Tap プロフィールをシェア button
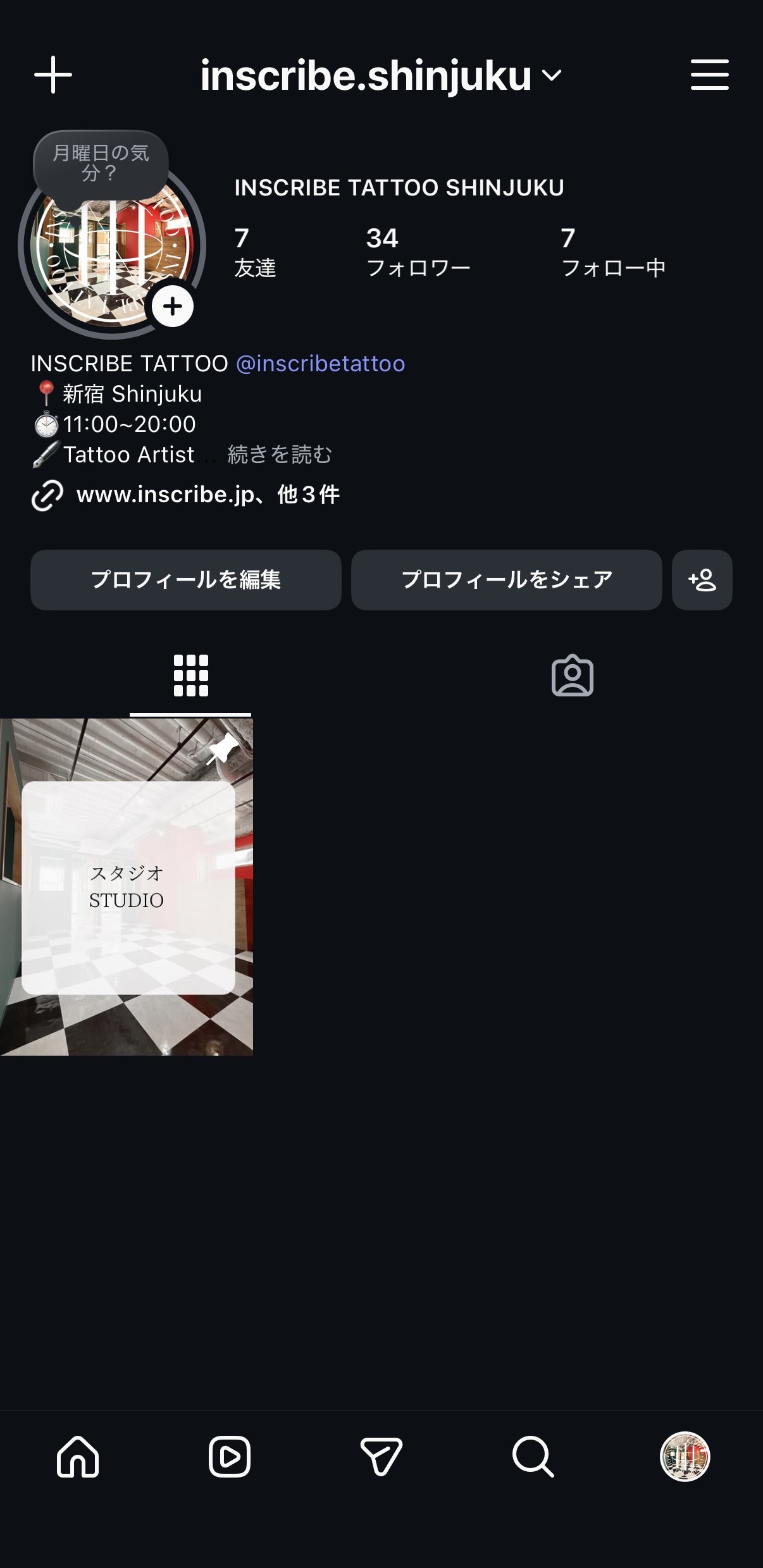 click(x=507, y=579)
